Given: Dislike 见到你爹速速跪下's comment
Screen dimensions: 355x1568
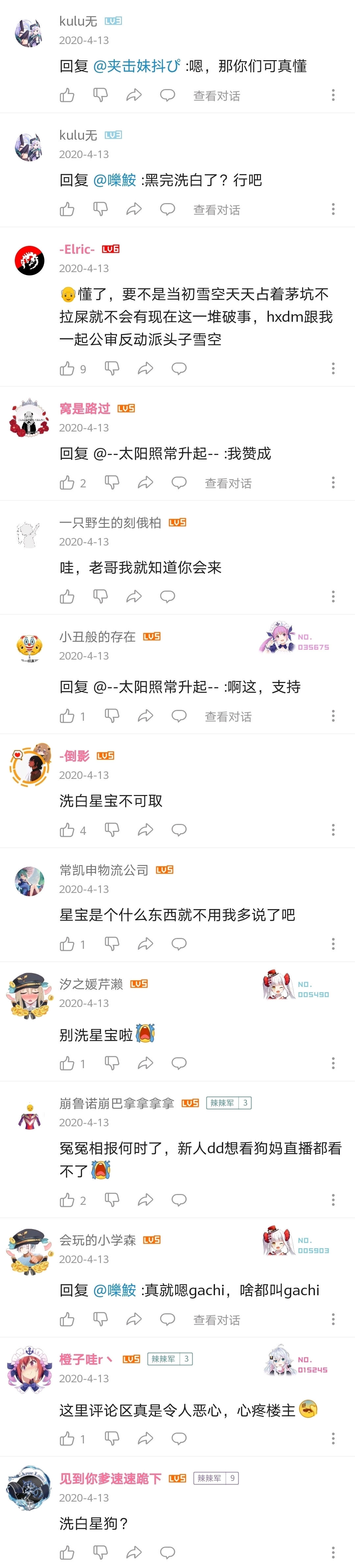Looking at the screenshot, I should [x=101, y=1552].
